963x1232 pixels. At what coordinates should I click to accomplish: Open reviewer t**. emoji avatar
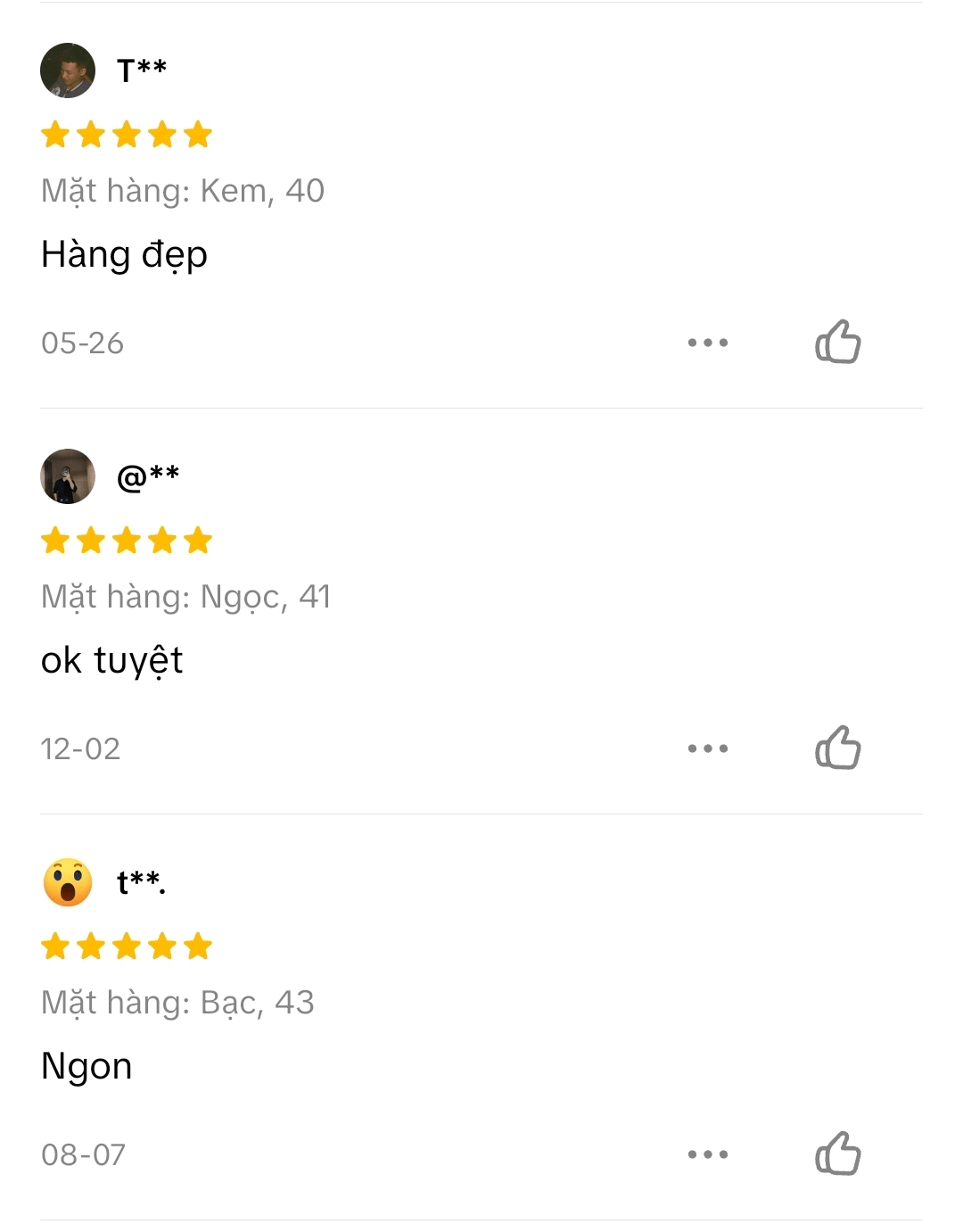click(68, 882)
